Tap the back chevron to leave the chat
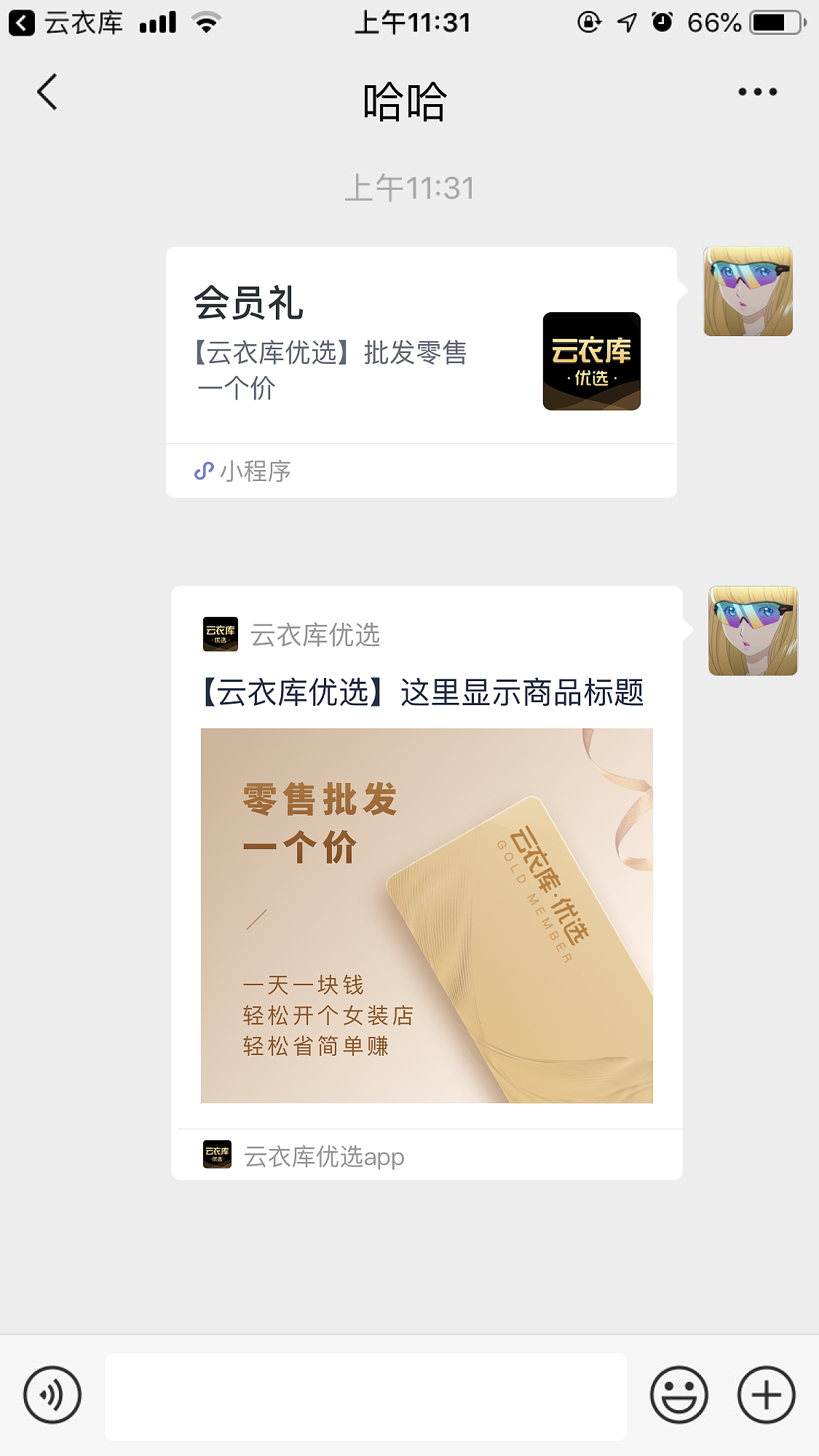Image resolution: width=819 pixels, height=1456 pixels. (x=47, y=92)
